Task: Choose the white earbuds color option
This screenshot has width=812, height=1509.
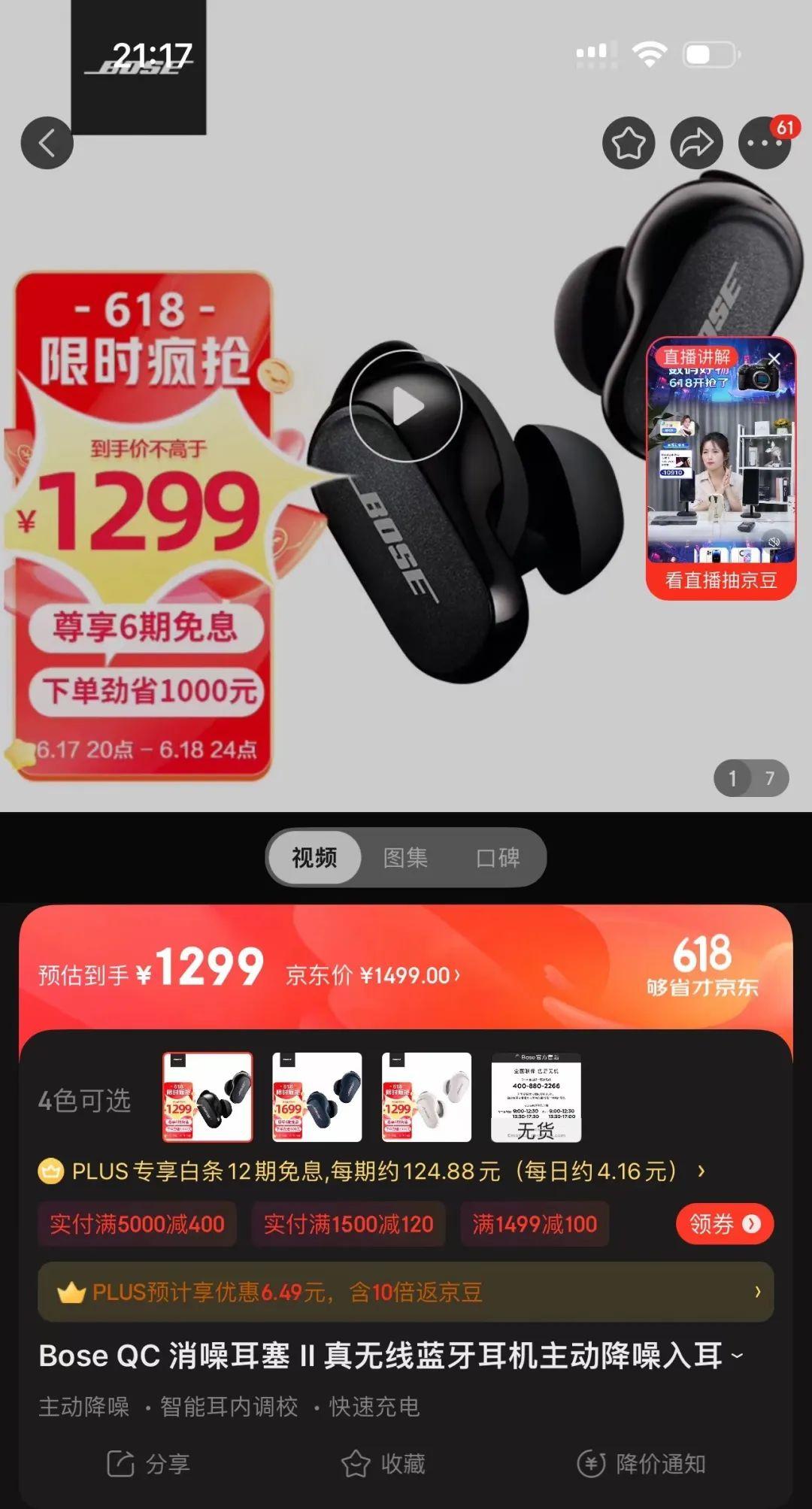Action: [x=426, y=1097]
